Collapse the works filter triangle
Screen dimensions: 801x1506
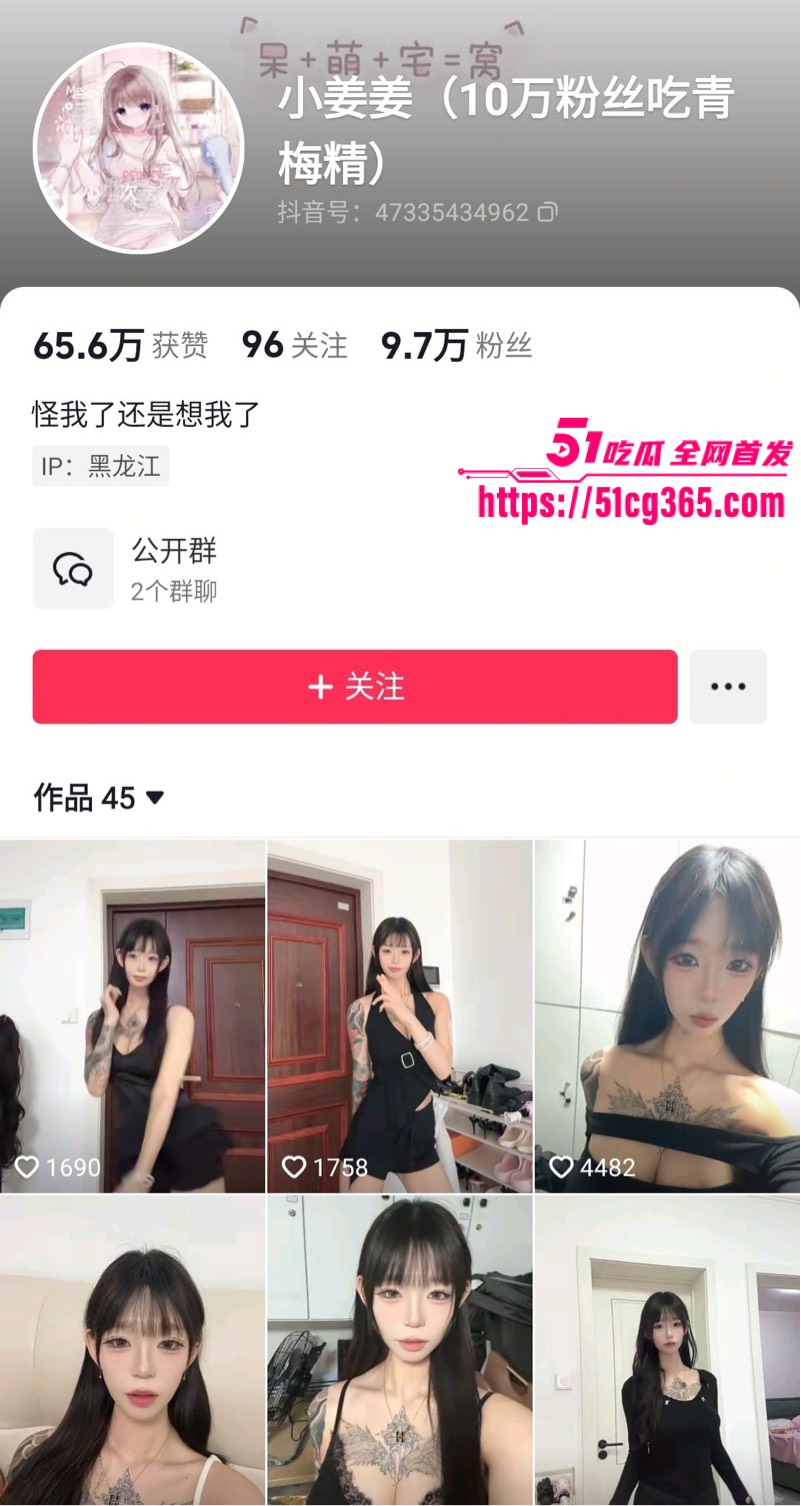151,799
